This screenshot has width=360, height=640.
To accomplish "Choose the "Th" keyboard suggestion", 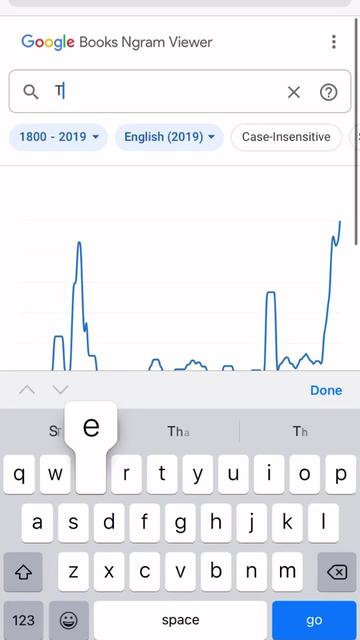I will [300, 431].
